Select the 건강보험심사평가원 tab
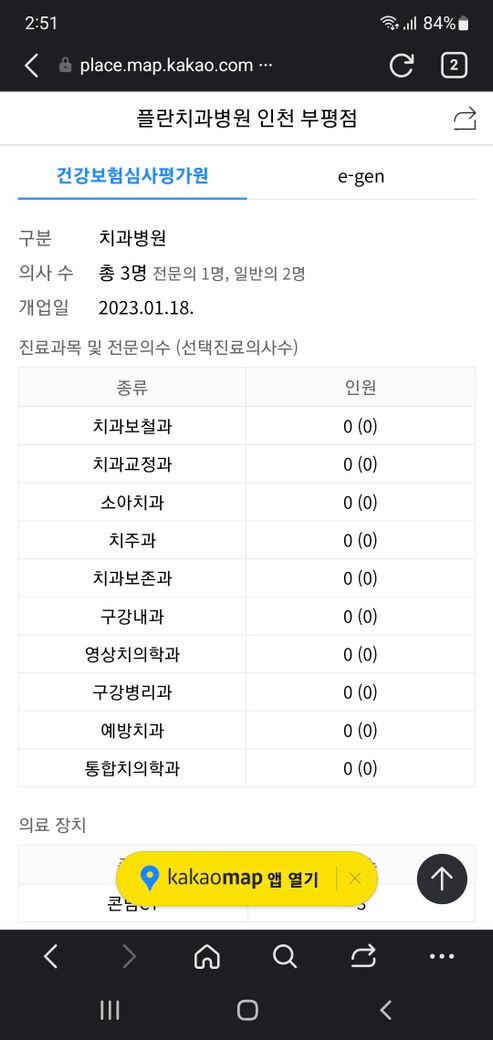The image size is (493, 1040). (x=133, y=176)
